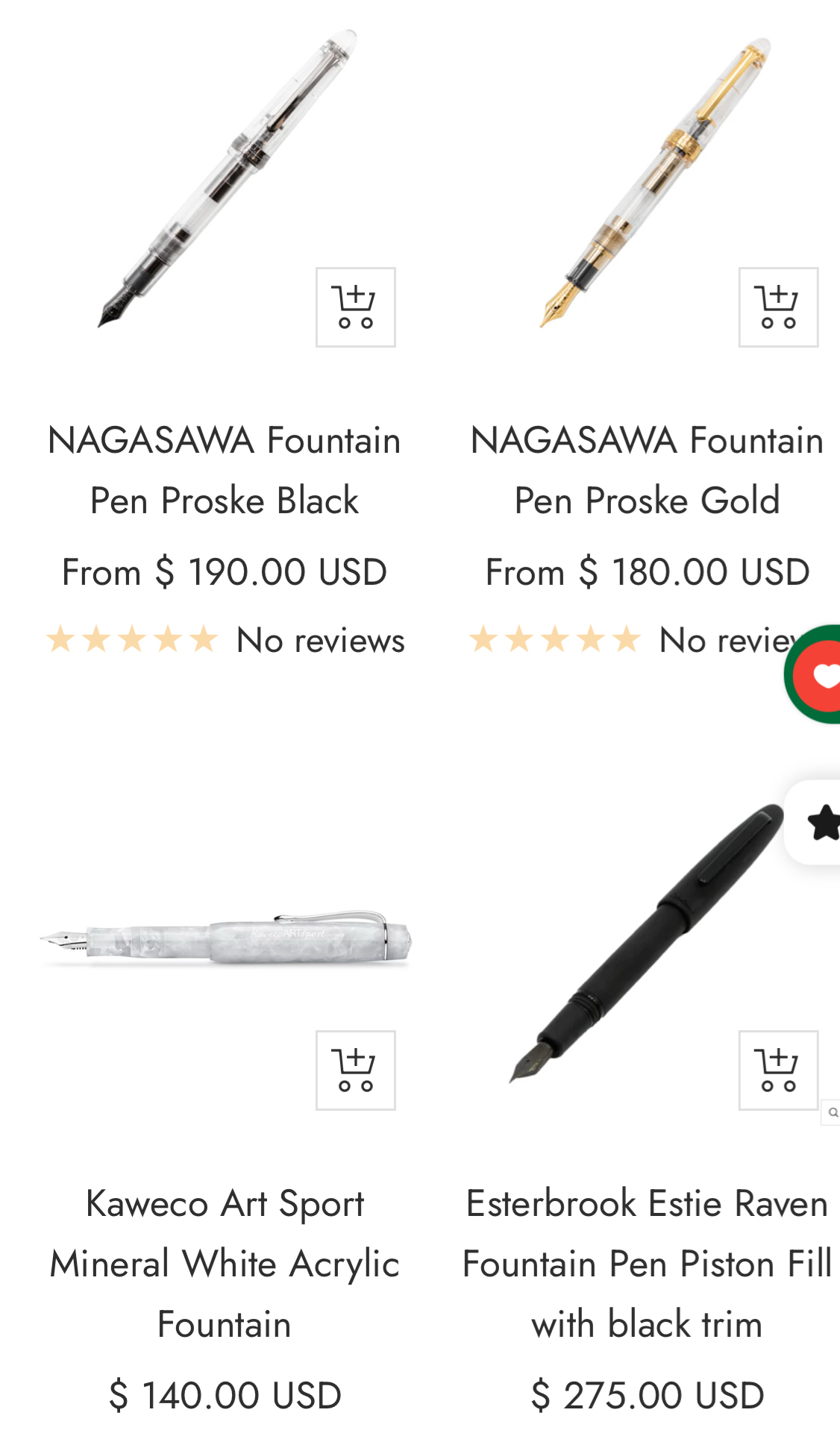This screenshot has height=1442, width=840.
Task: Add Esterbrook Estie Raven to cart
Action: (778, 1070)
